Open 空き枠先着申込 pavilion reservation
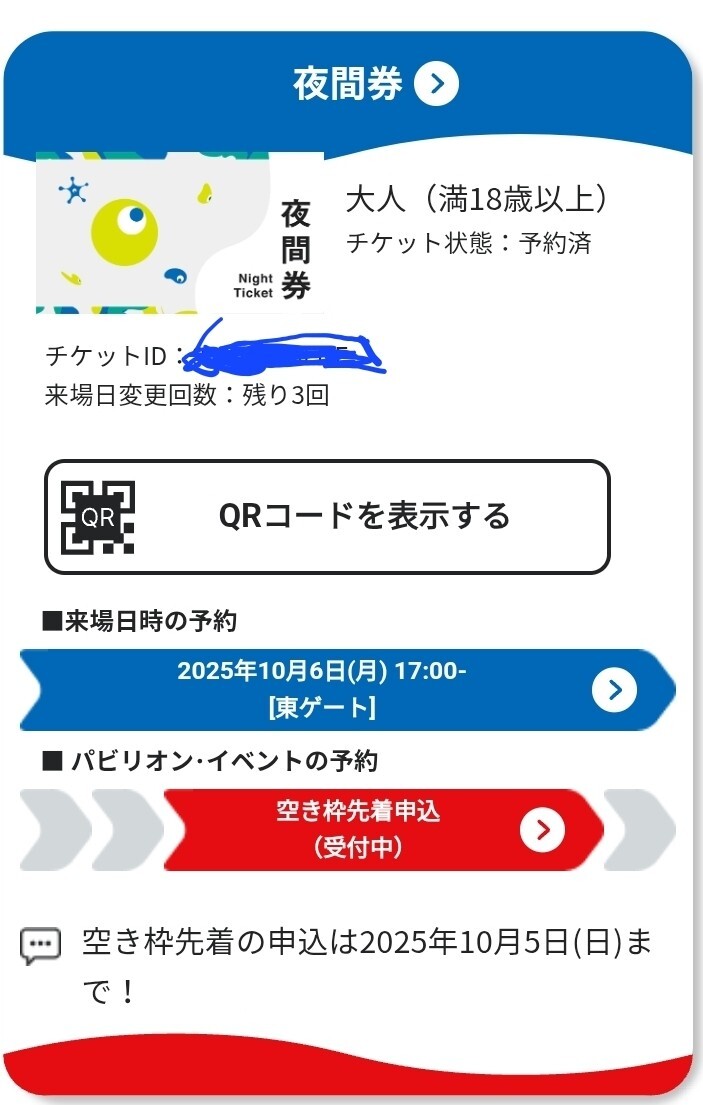This screenshot has height=1105, width=703. [x=384, y=829]
